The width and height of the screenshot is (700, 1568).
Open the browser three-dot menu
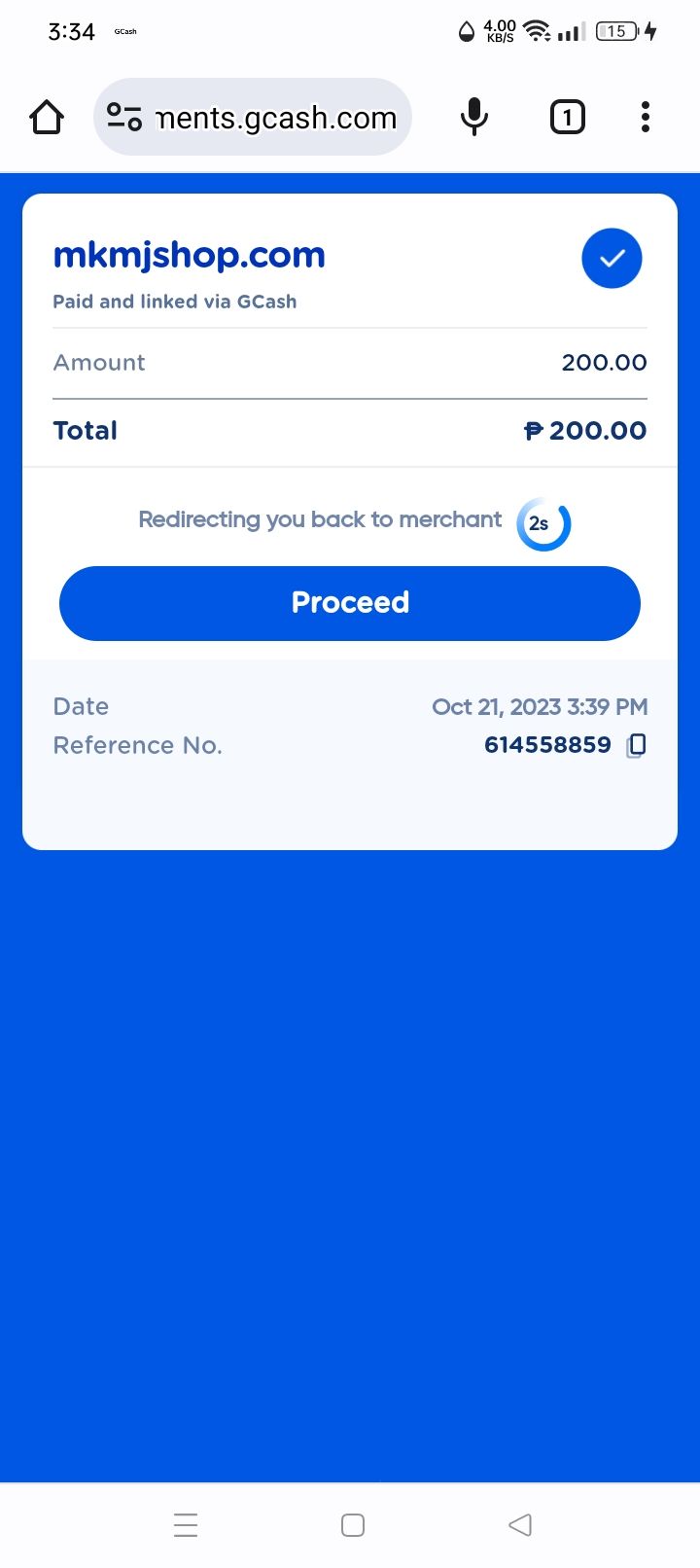pyautogui.click(x=646, y=117)
